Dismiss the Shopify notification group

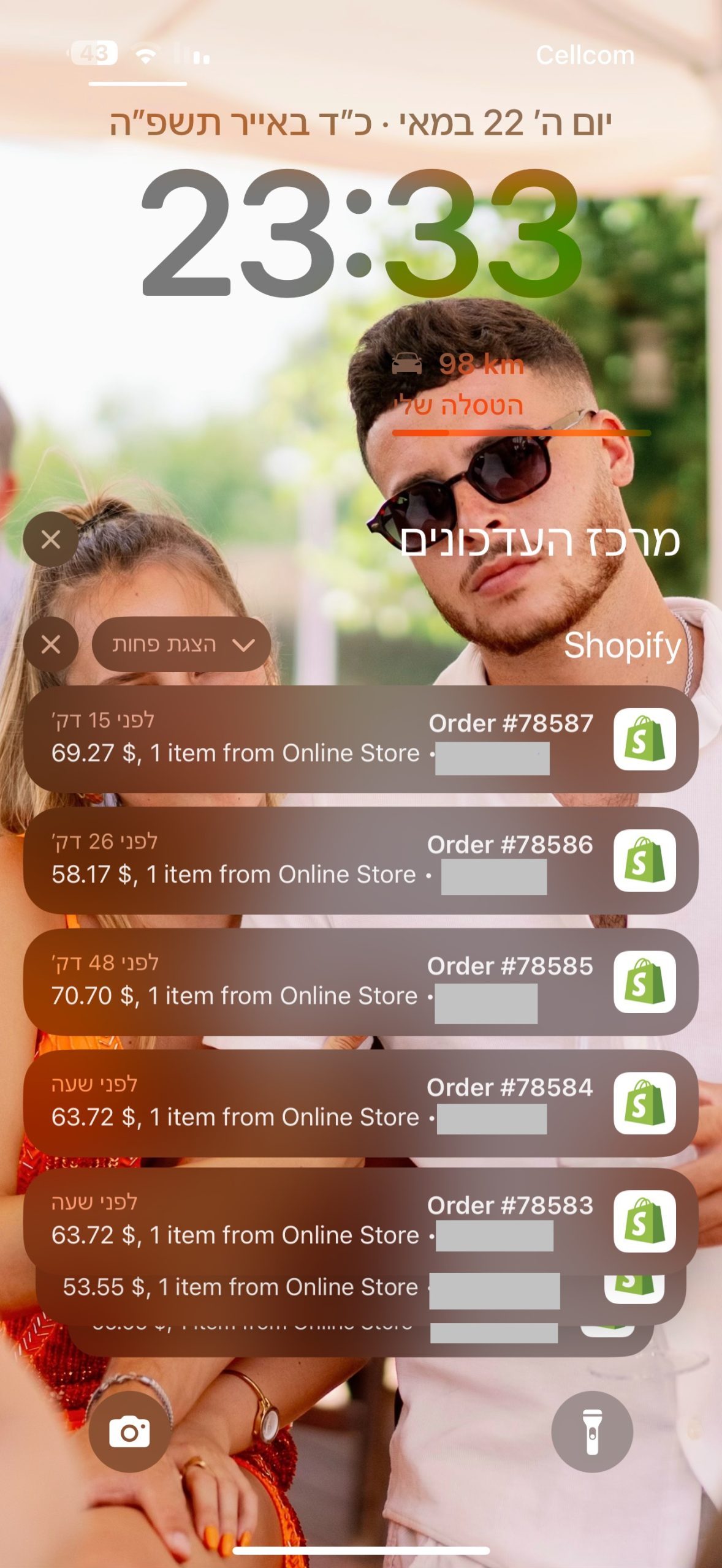[50, 644]
